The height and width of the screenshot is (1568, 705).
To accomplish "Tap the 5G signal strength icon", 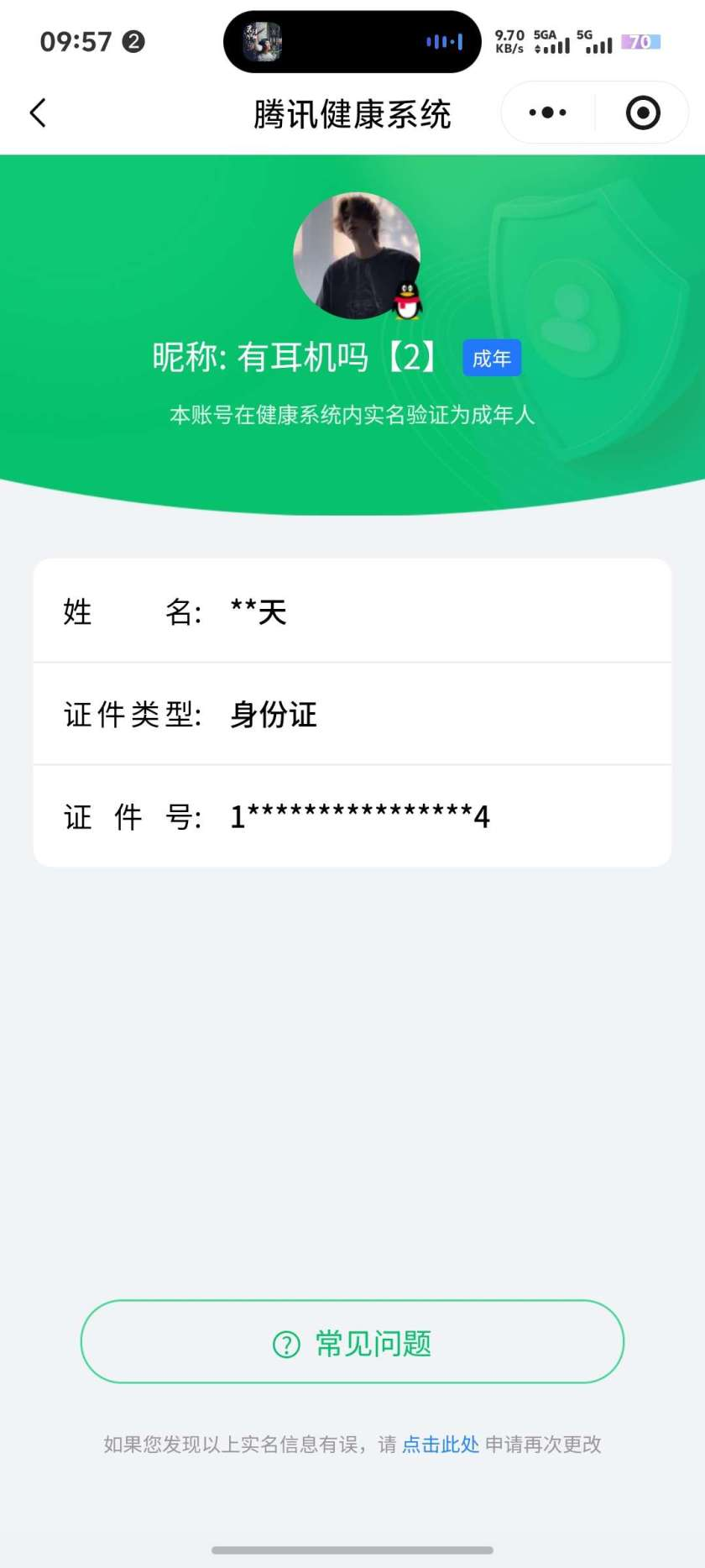I will (598, 42).
